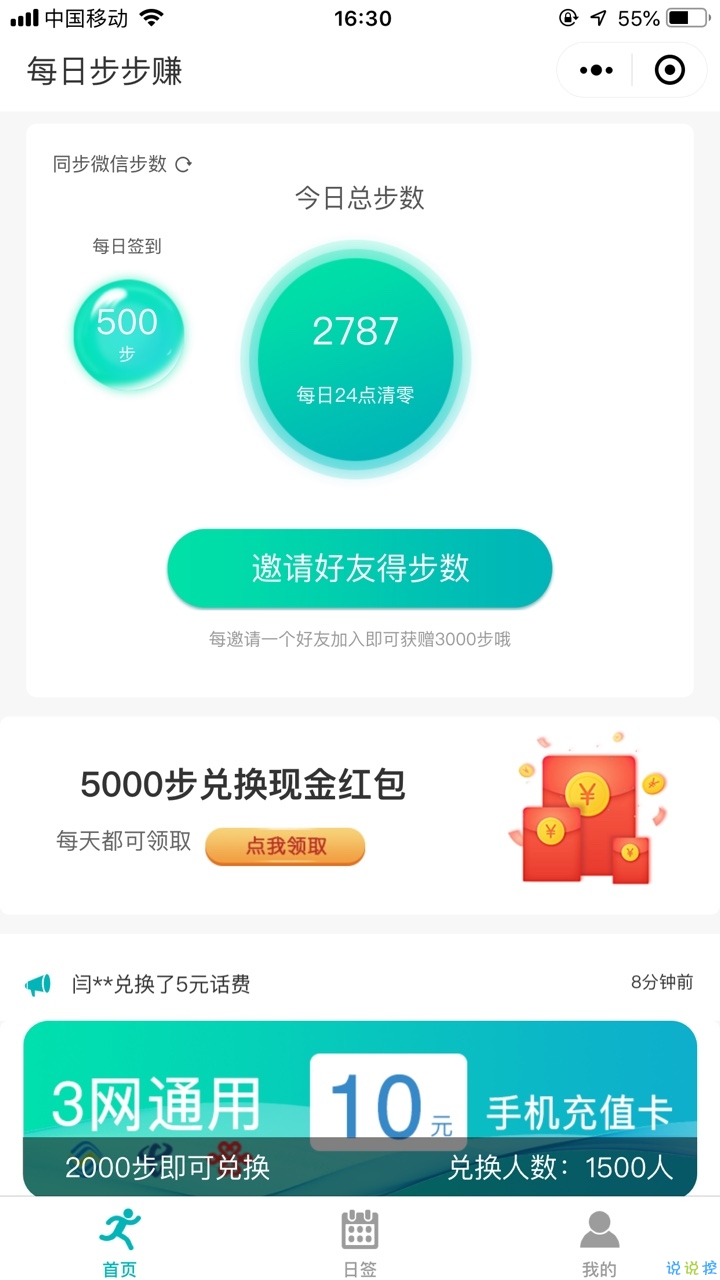Tap 点我领取 to claim red packet

[x=285, y=846]
